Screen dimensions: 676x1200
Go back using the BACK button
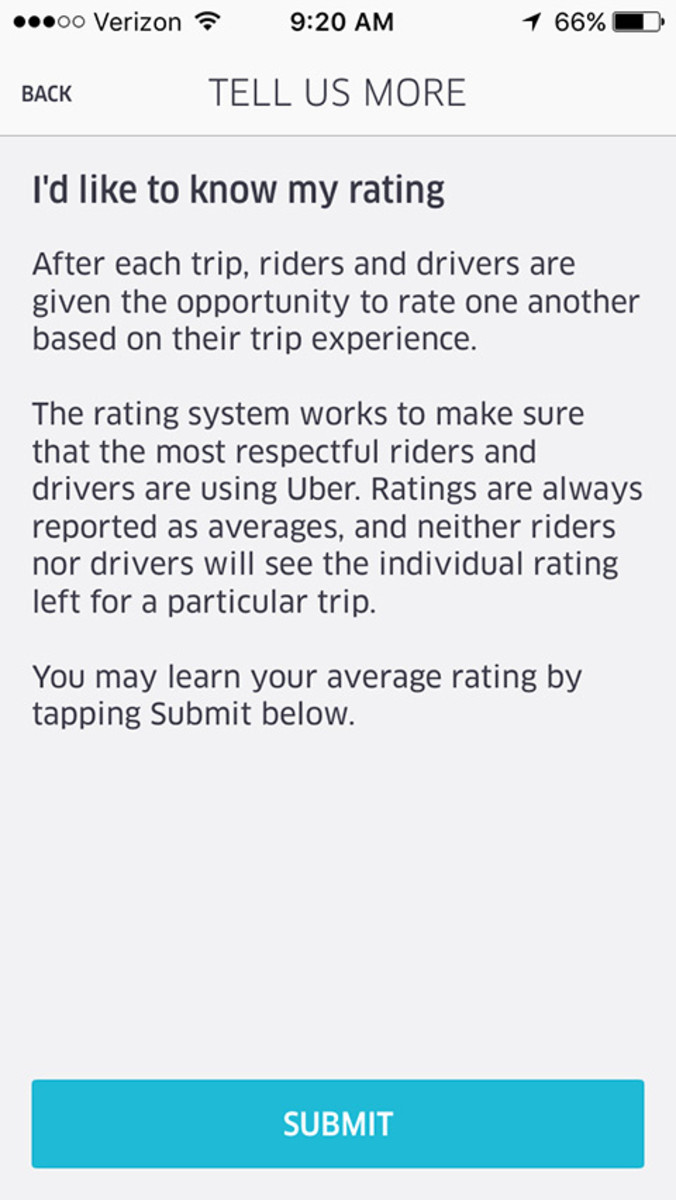47,94
